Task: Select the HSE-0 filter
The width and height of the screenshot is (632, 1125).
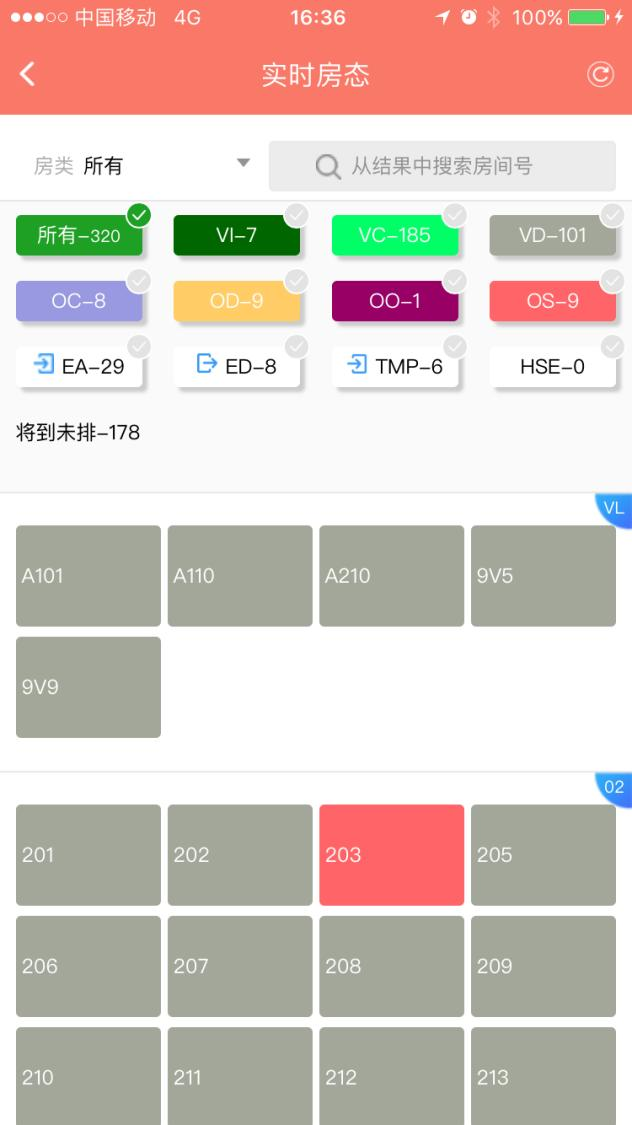Action: click(552, 367)
